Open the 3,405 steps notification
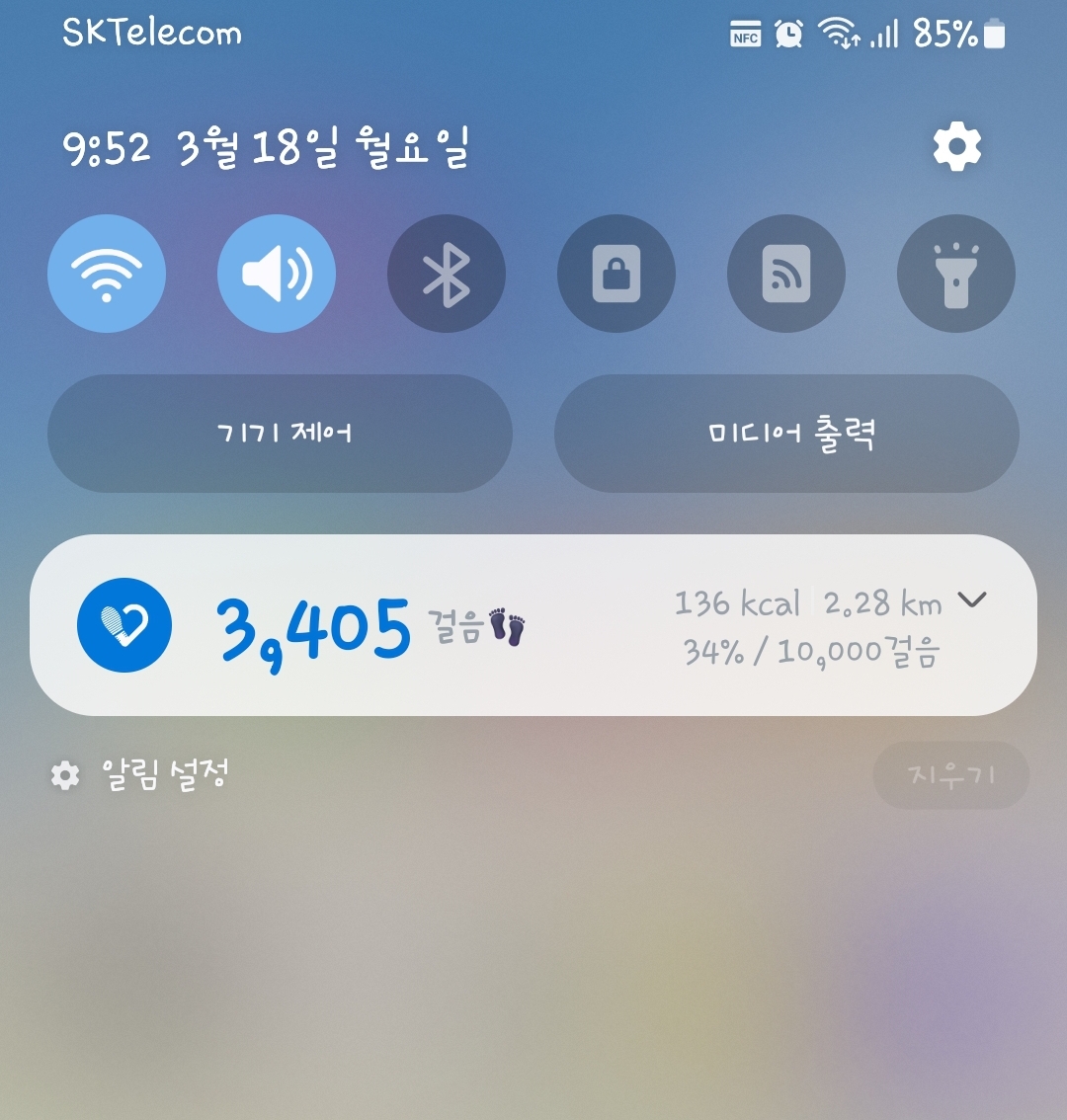 coord(395,626)
